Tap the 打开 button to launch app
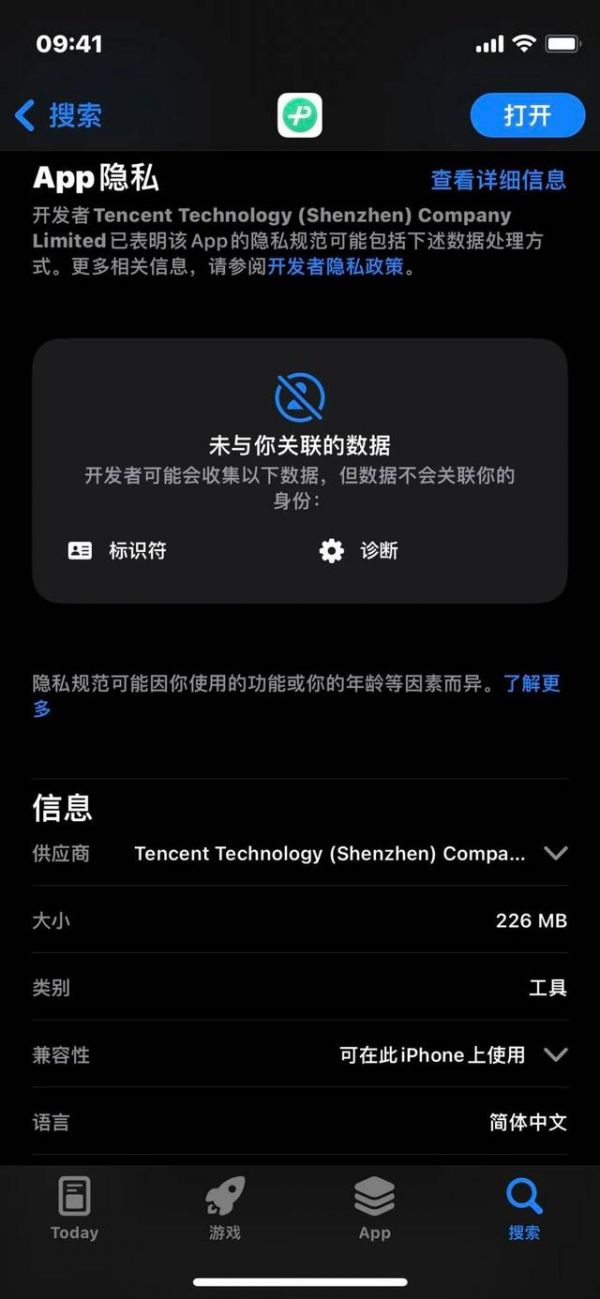Screen dimensions: 600x1299 tap(527, 115)
